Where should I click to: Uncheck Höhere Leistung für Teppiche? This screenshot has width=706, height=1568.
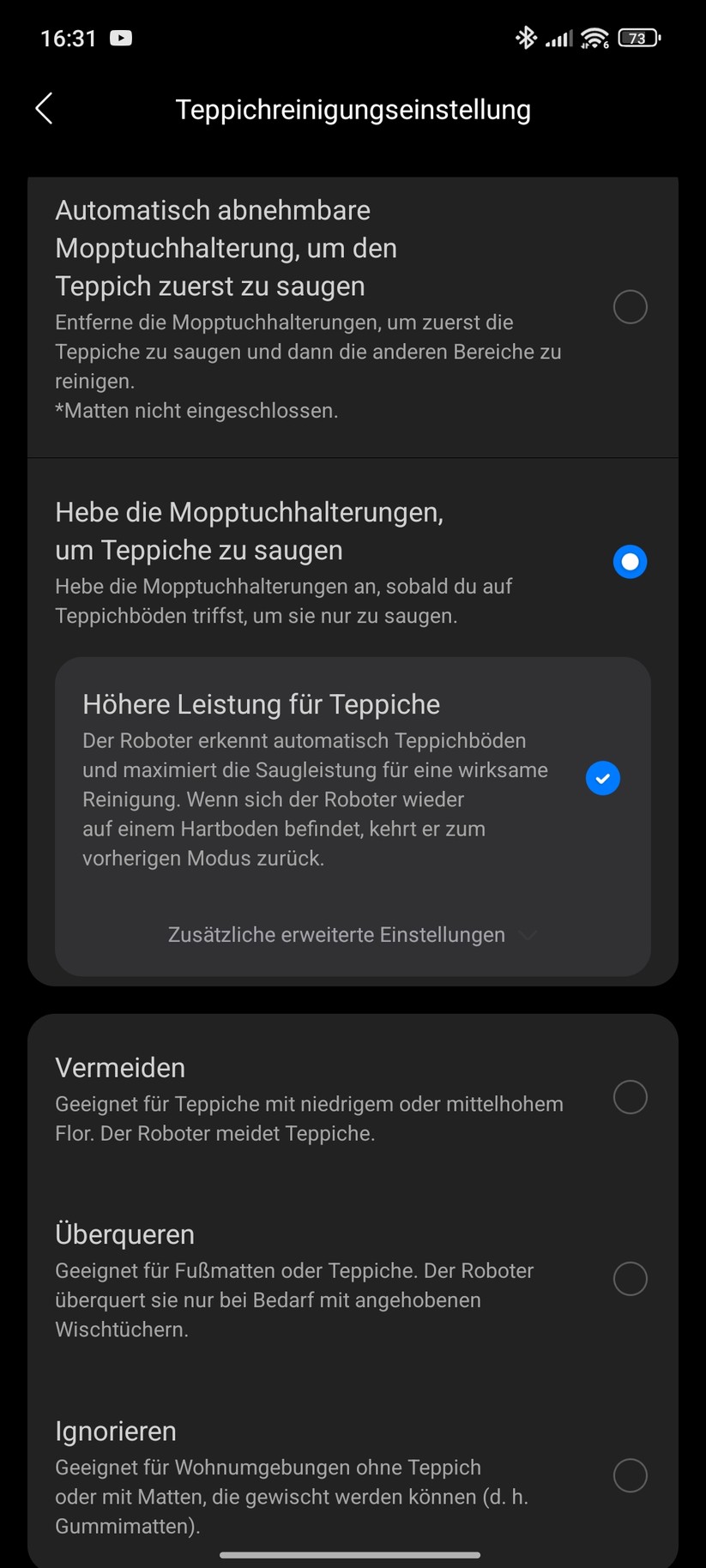point(603,778)
